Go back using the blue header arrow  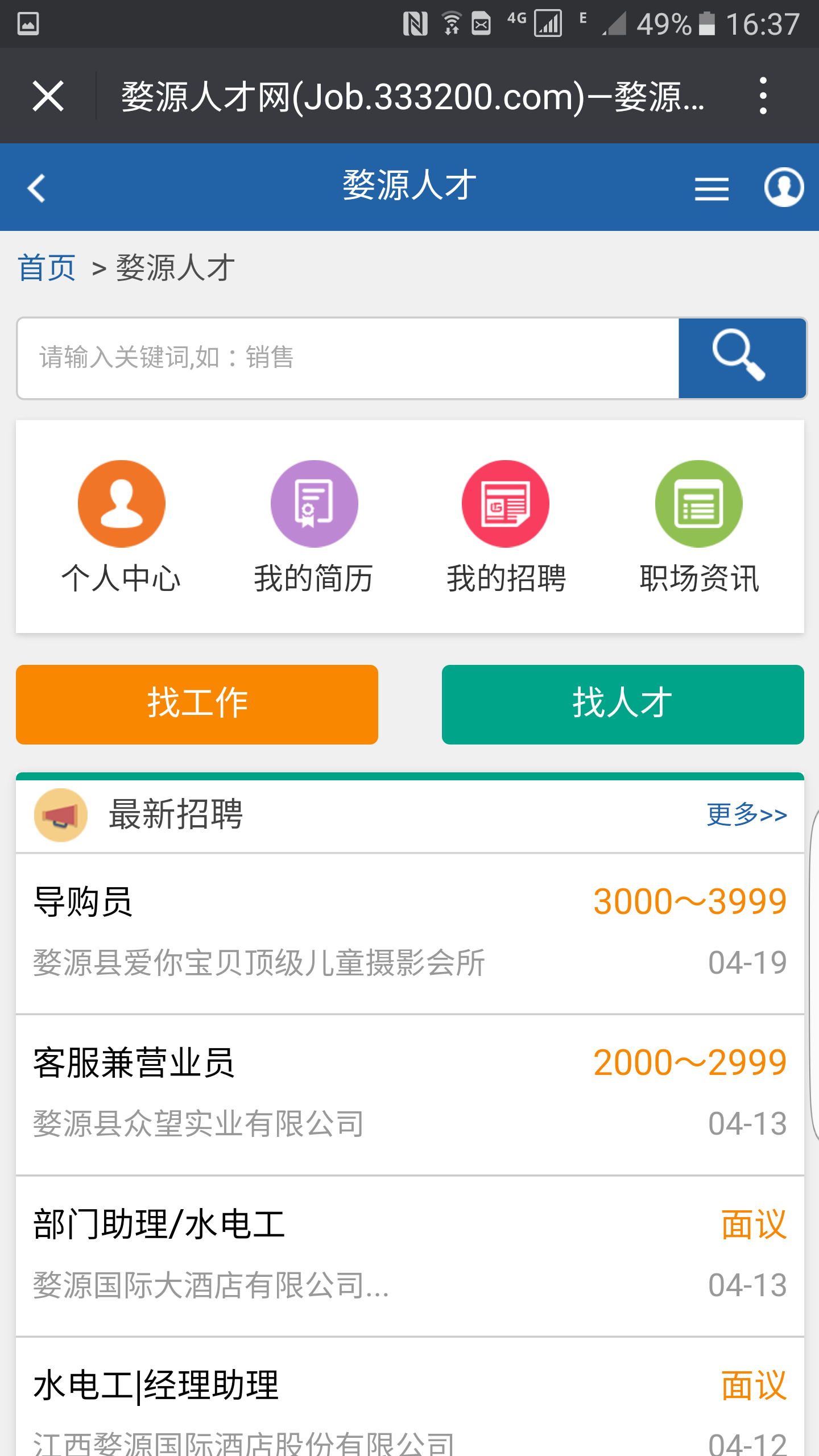point(36,188)
